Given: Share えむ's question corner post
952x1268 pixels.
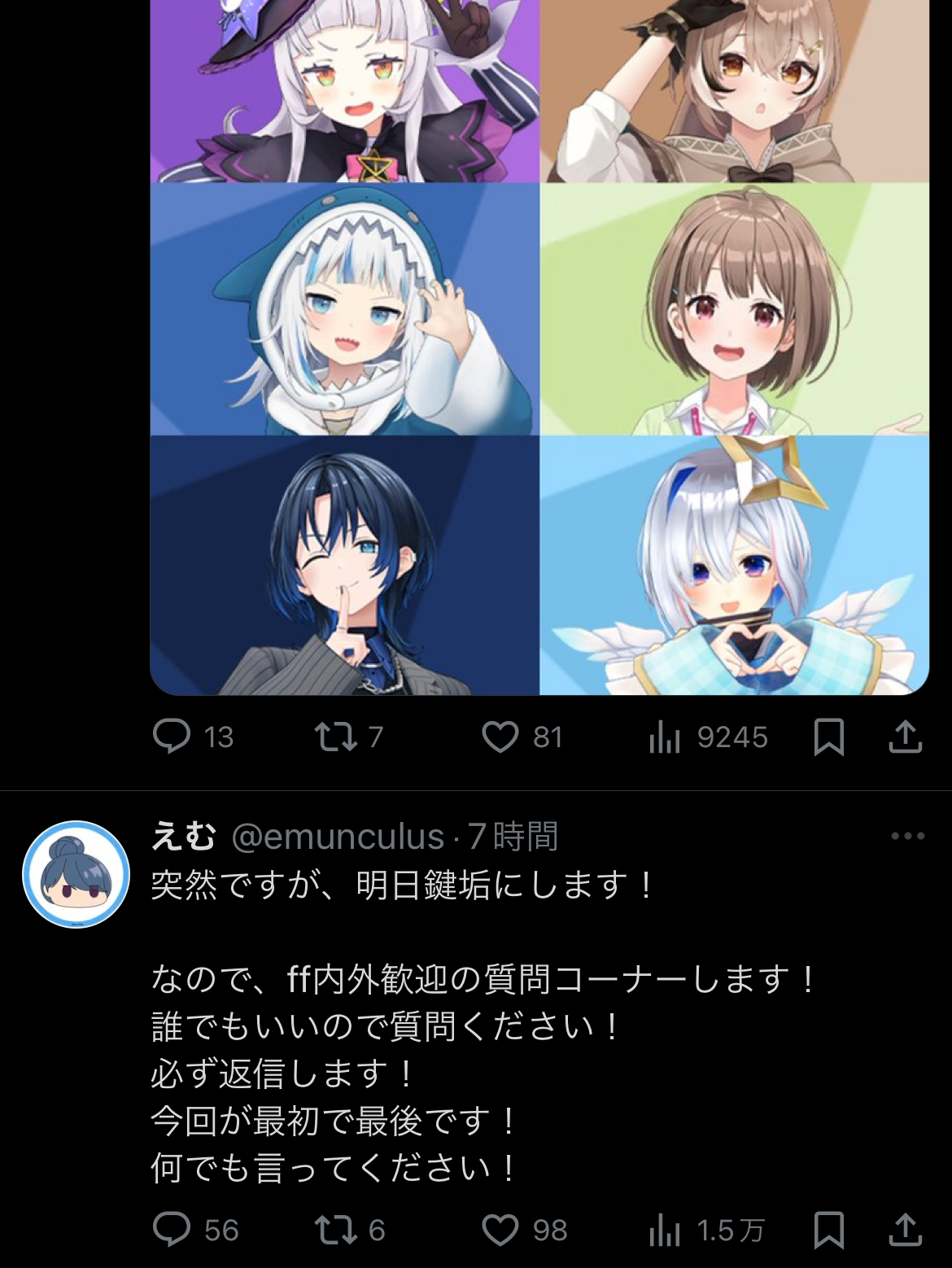Looking at the screenshot, I should pos(905,1230).
